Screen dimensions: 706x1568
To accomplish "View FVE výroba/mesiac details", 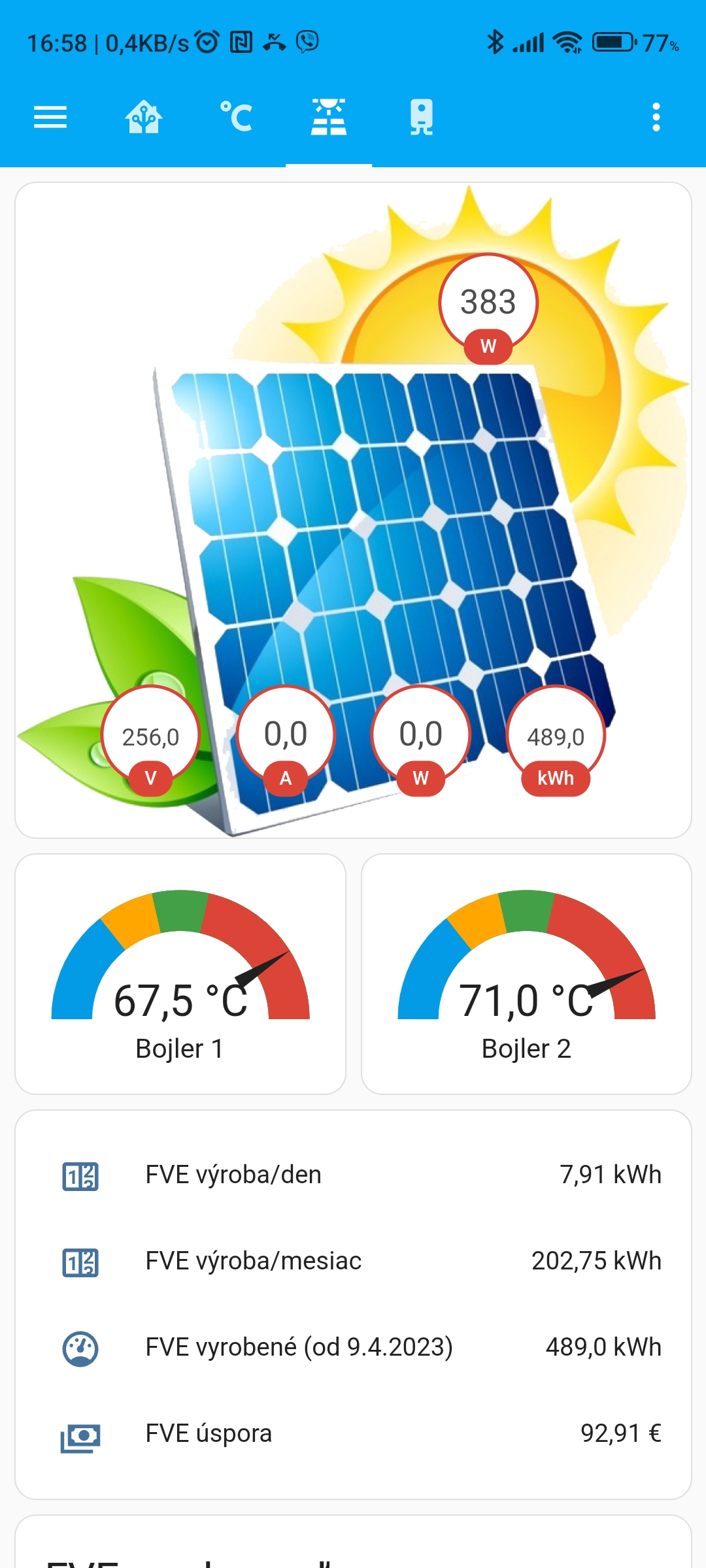I will point(353,1261).
